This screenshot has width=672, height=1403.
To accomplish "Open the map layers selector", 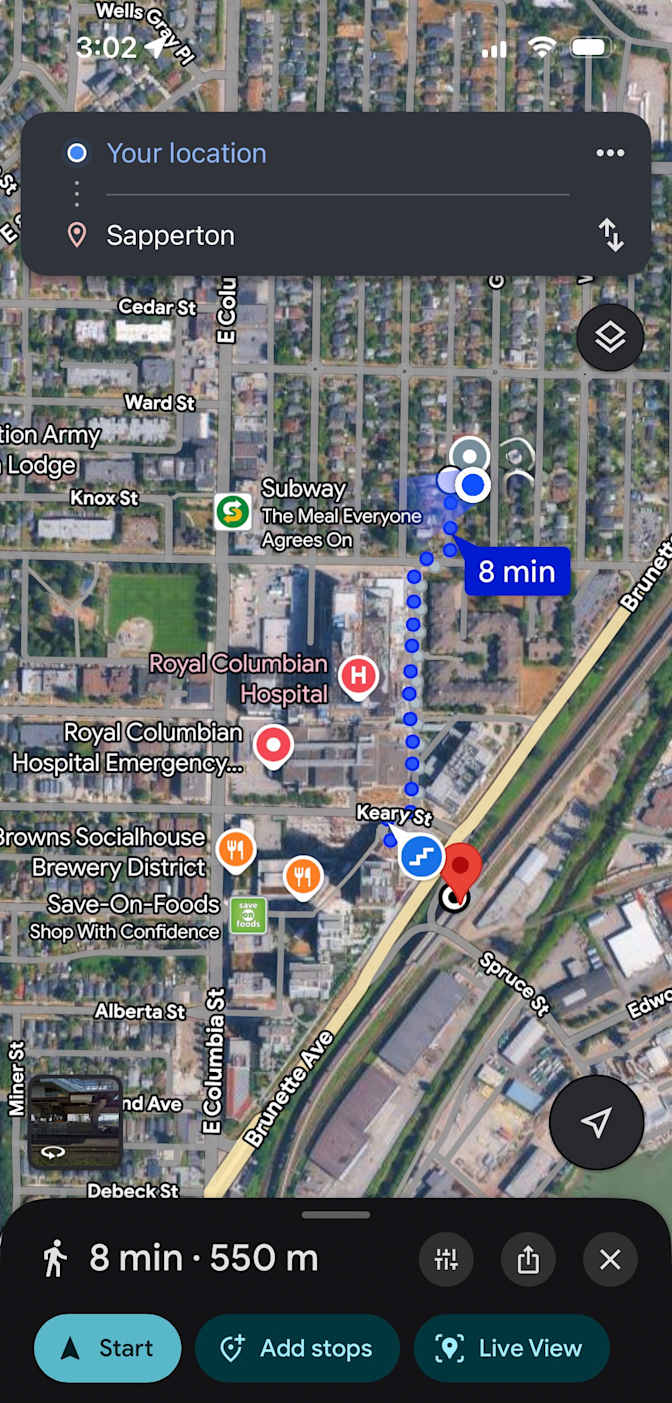I will pos(610,338).
